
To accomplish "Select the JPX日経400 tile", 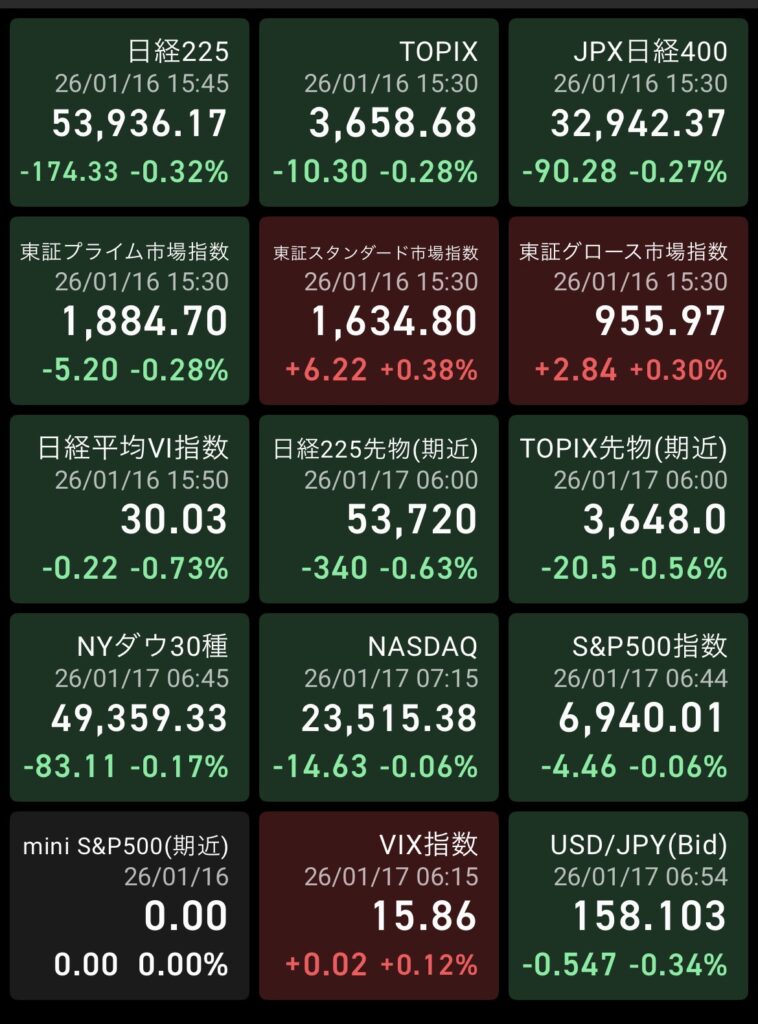I will tap(628, 112).
